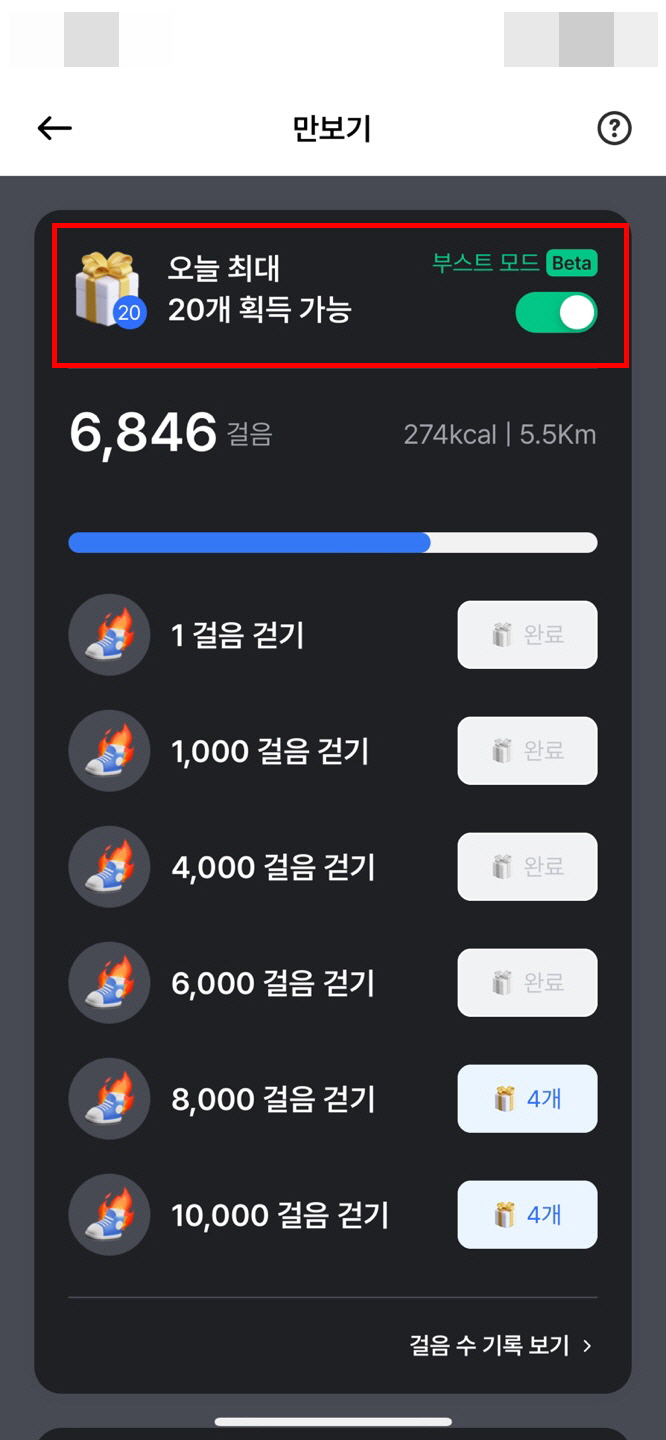This screenshot has width=666, height=1440.
Task: Go back using the arrow icon
Action: click(x=54, y=128)
